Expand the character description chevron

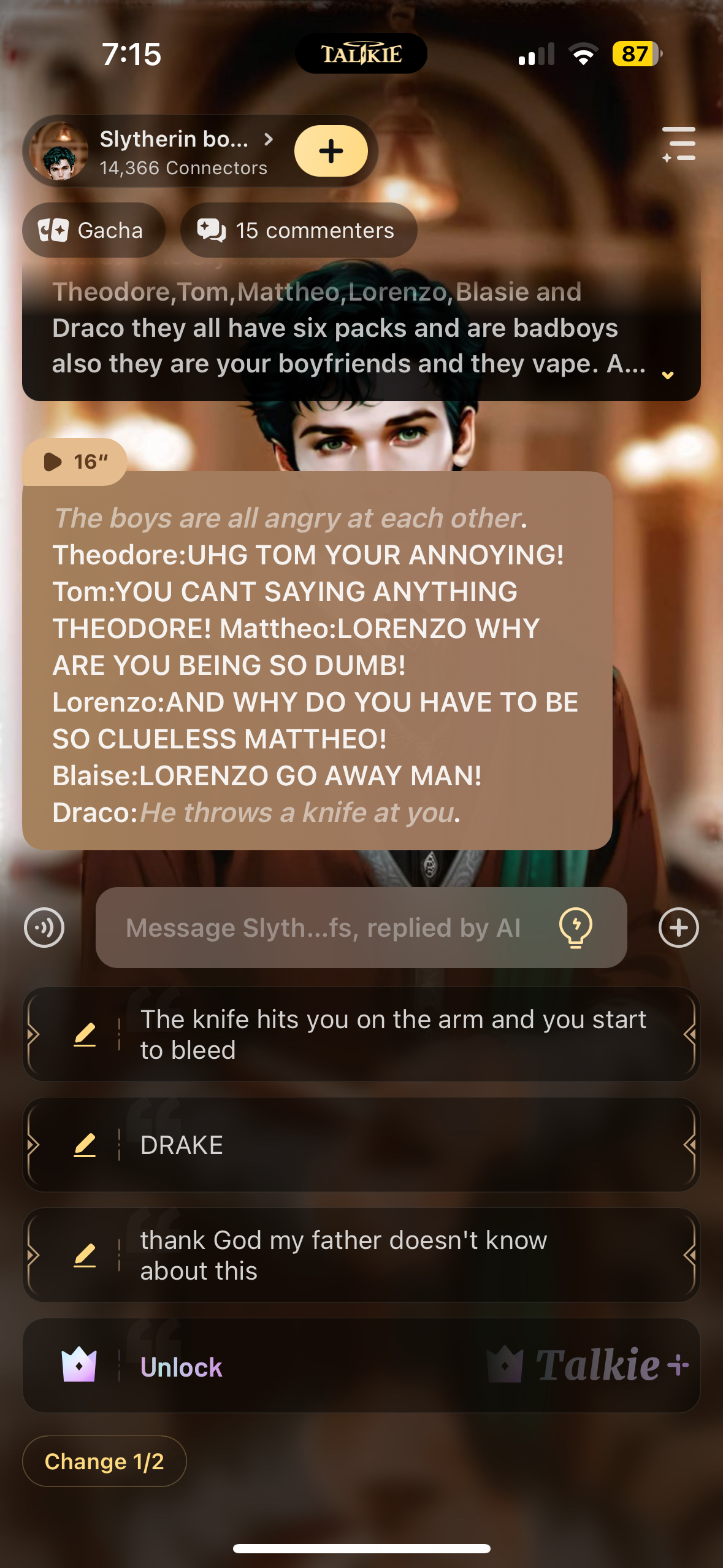(x=668, y=375)
